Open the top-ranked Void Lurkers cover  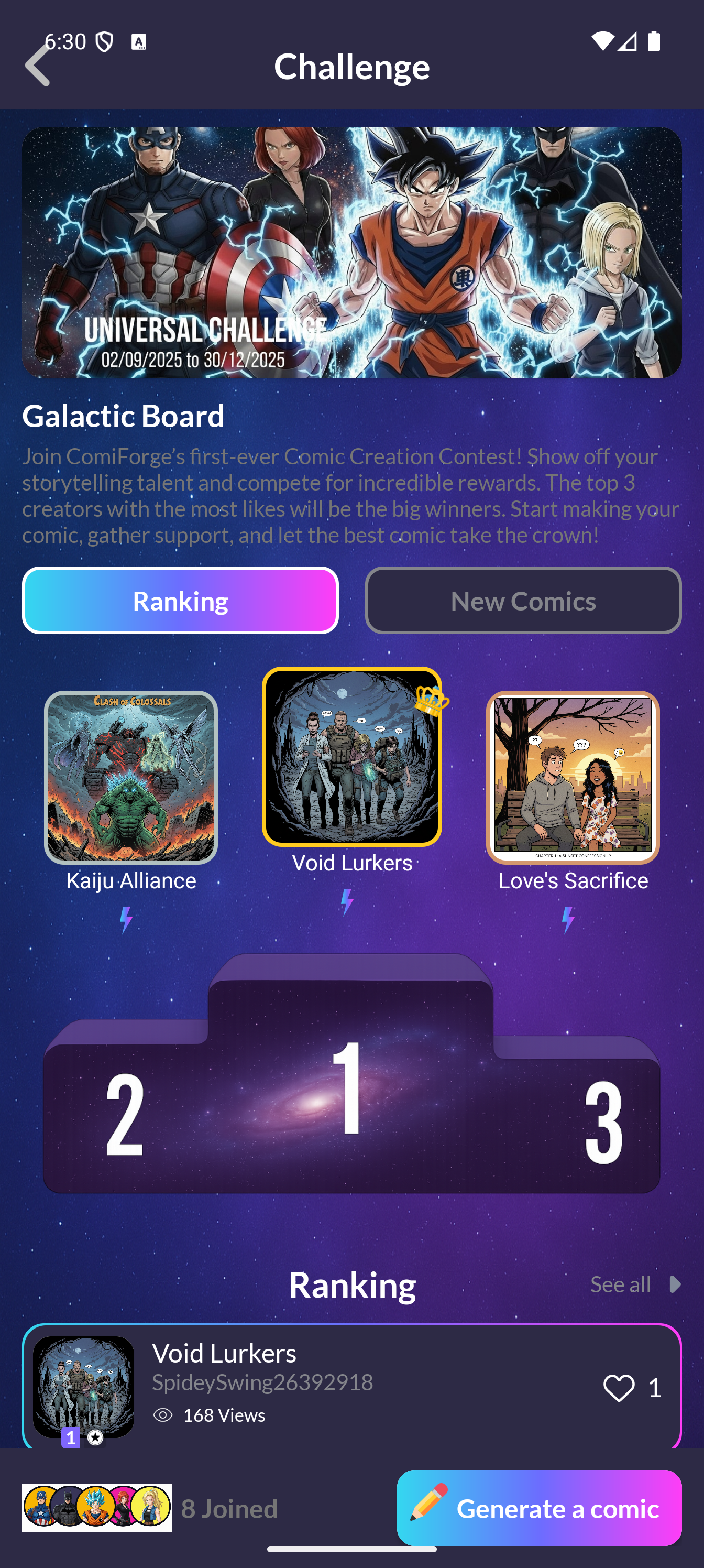(x=351, y=757)
